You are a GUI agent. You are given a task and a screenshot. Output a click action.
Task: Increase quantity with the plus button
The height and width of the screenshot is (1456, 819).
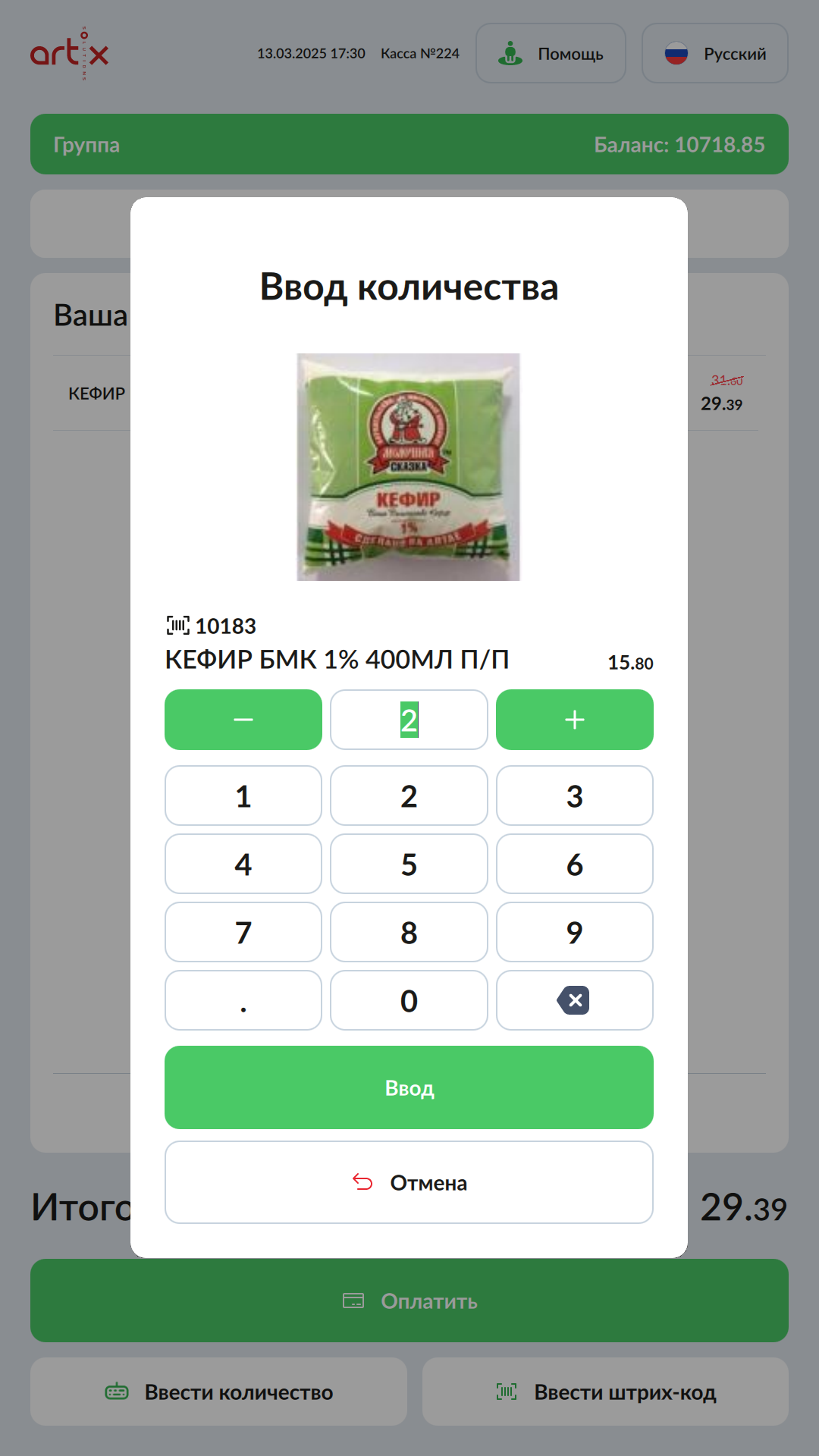tap(574, 720)
